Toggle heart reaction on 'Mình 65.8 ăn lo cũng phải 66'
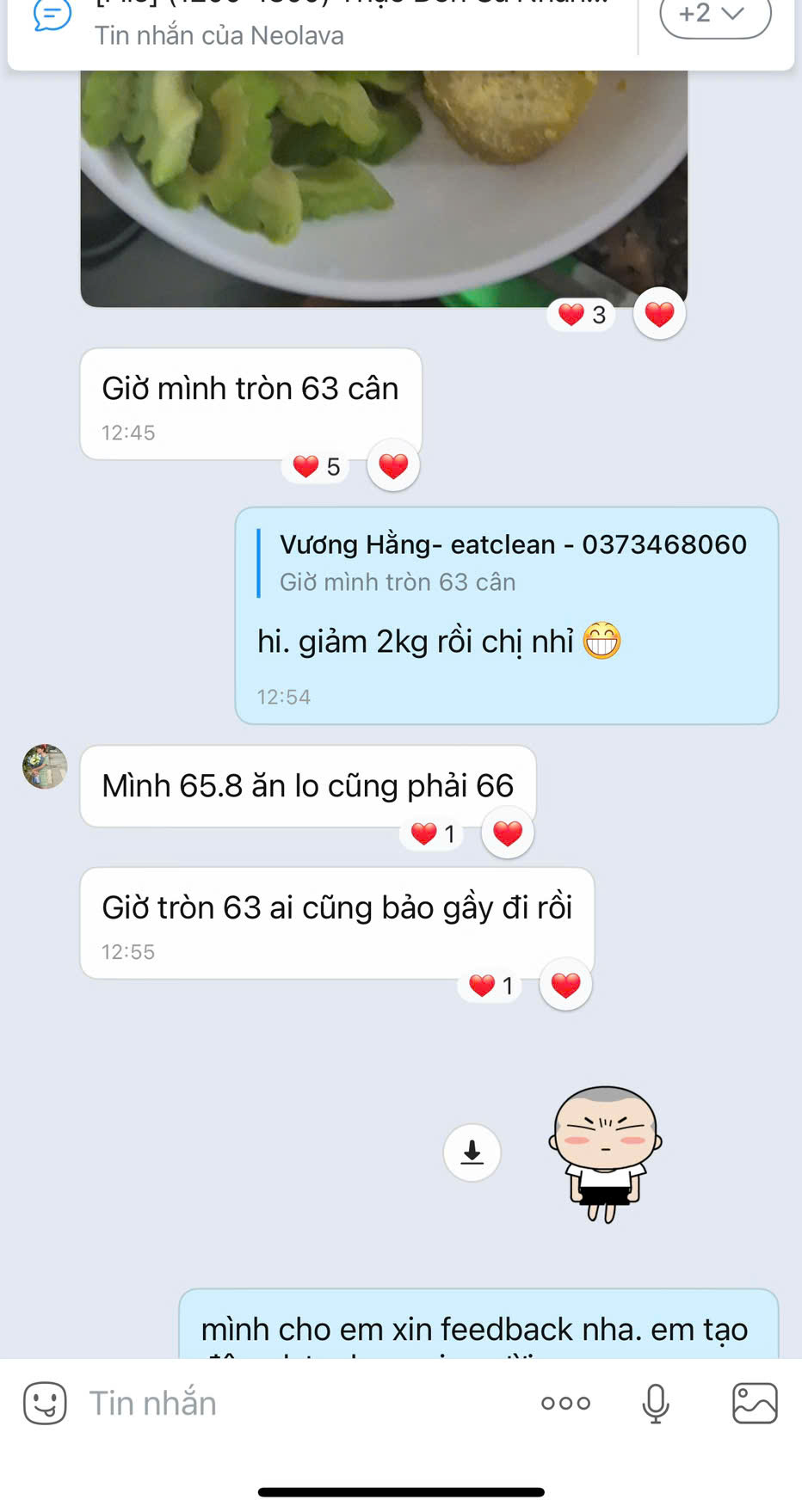The height and width of the screenshot is (1512, 802). [x=507, y=832]
